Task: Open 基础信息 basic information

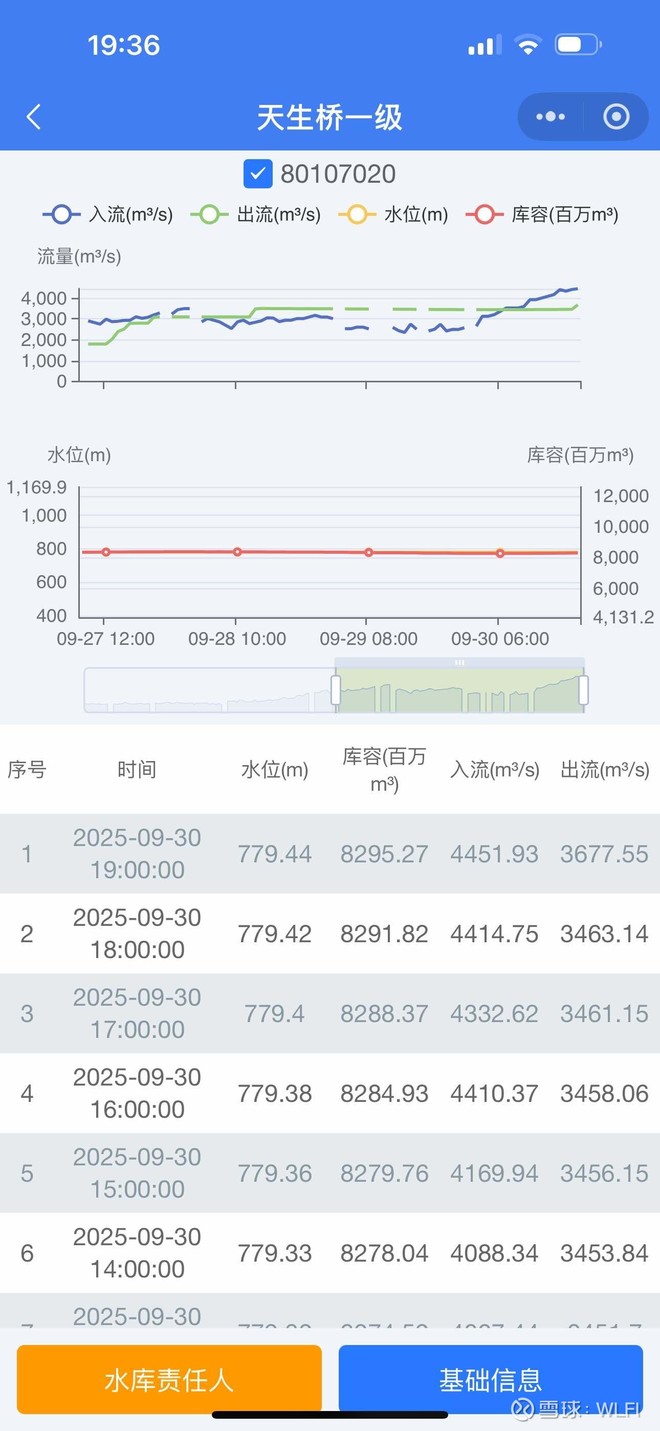Action: click(x=490, y=1380)
